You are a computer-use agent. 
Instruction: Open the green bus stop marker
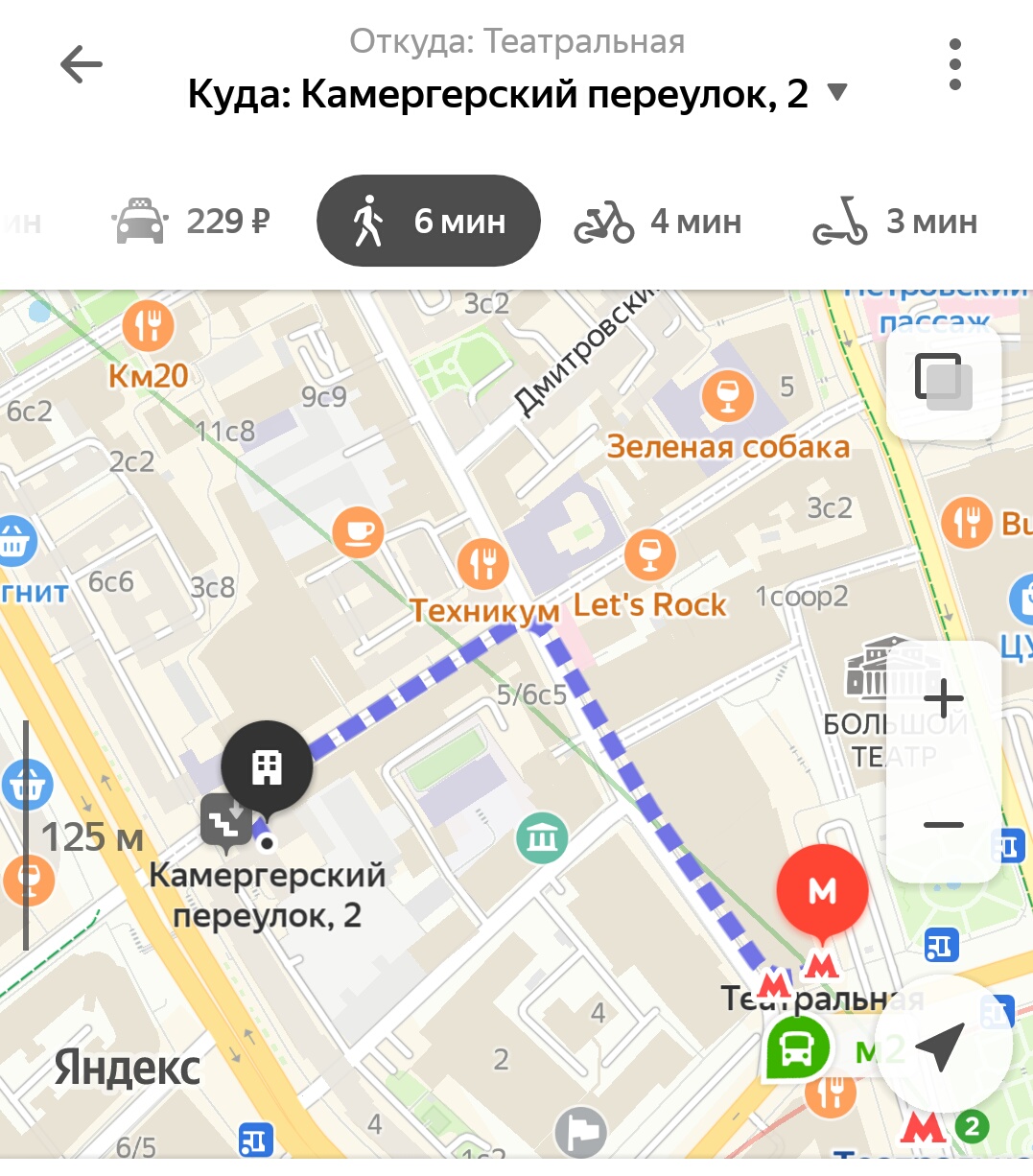[796, 1049]
